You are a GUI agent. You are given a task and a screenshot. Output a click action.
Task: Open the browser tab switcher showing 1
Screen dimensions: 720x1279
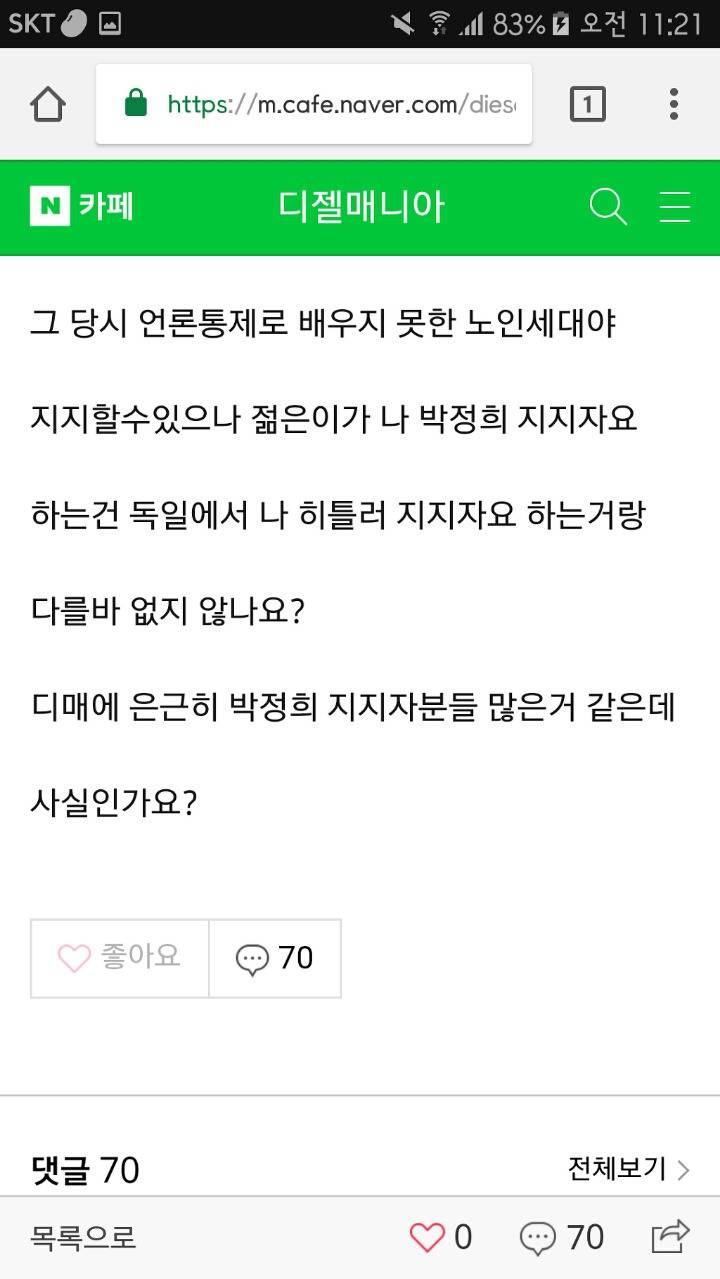(589, 103)
